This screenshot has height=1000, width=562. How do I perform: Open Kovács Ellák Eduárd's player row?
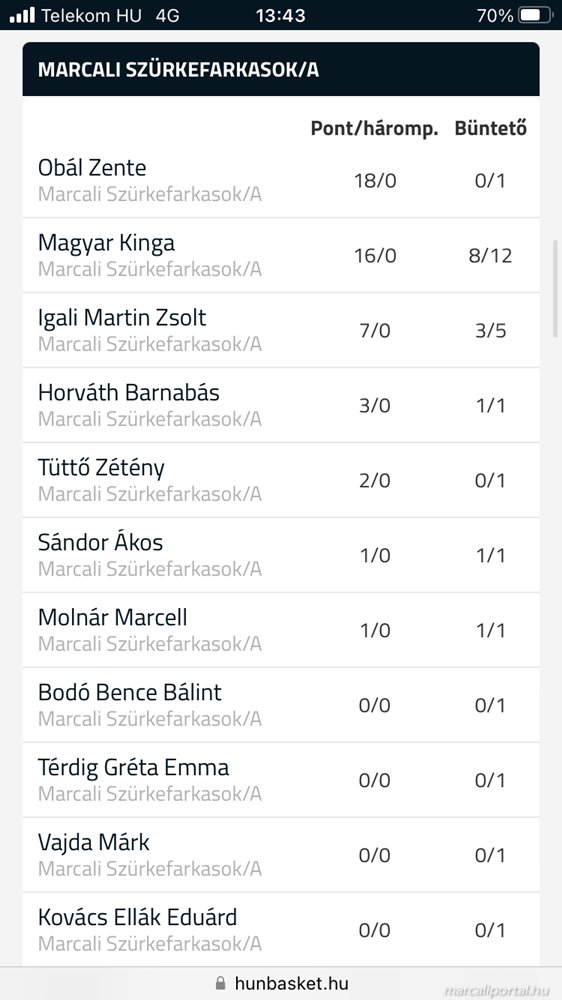coord(281,929)
